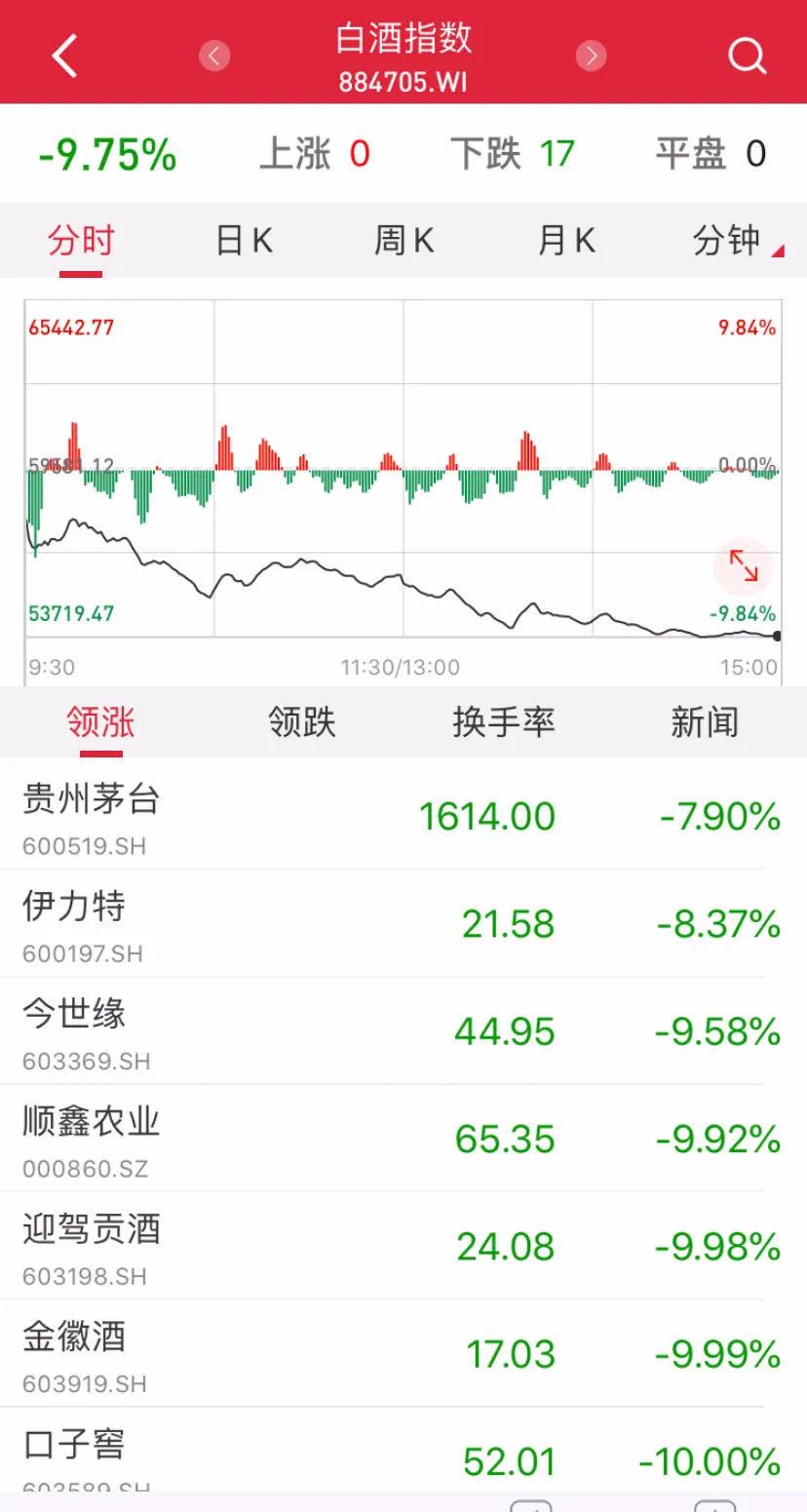
Task: Open the 金徽酒 stock row
Action: (x=403, y=1352)
